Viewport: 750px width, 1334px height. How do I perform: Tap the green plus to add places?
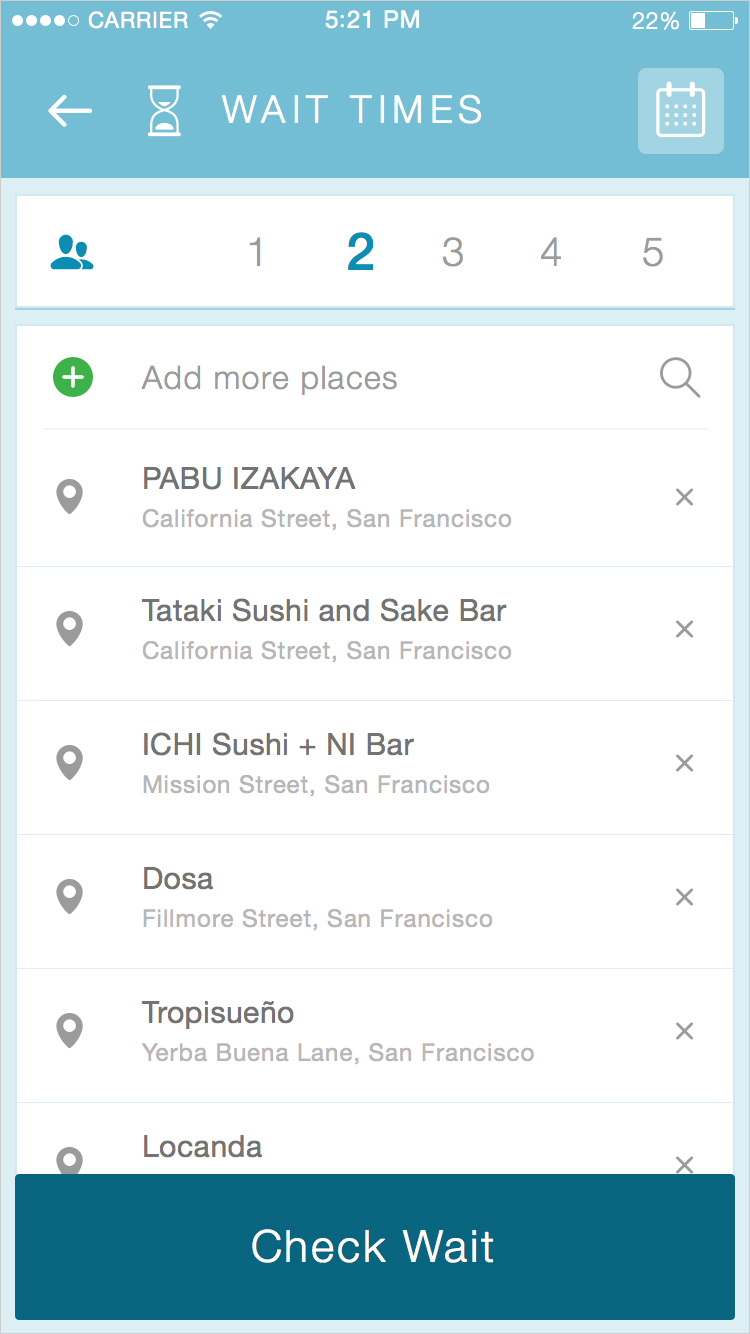click(x=73, y=378)
